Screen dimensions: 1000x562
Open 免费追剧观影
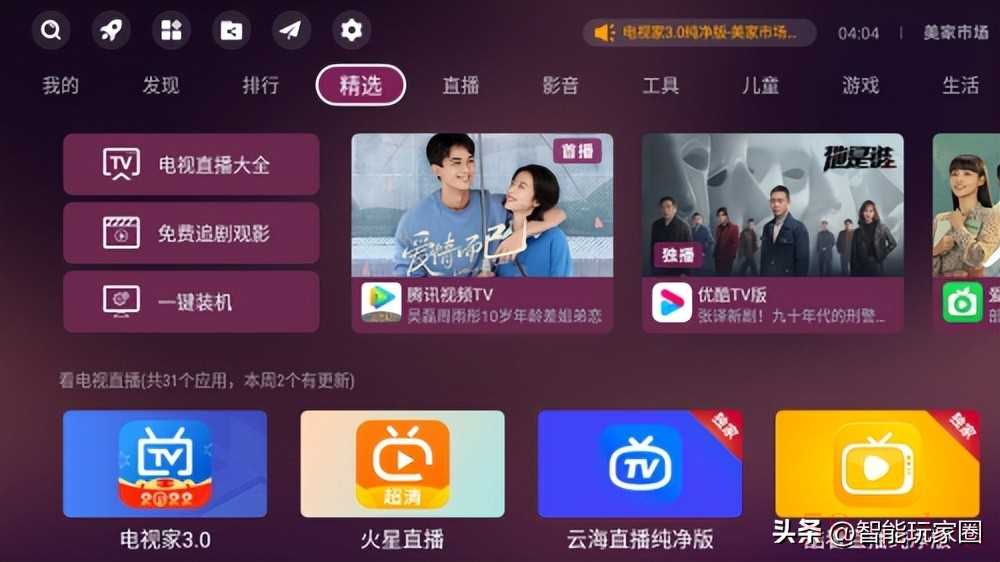pos(191,234)
